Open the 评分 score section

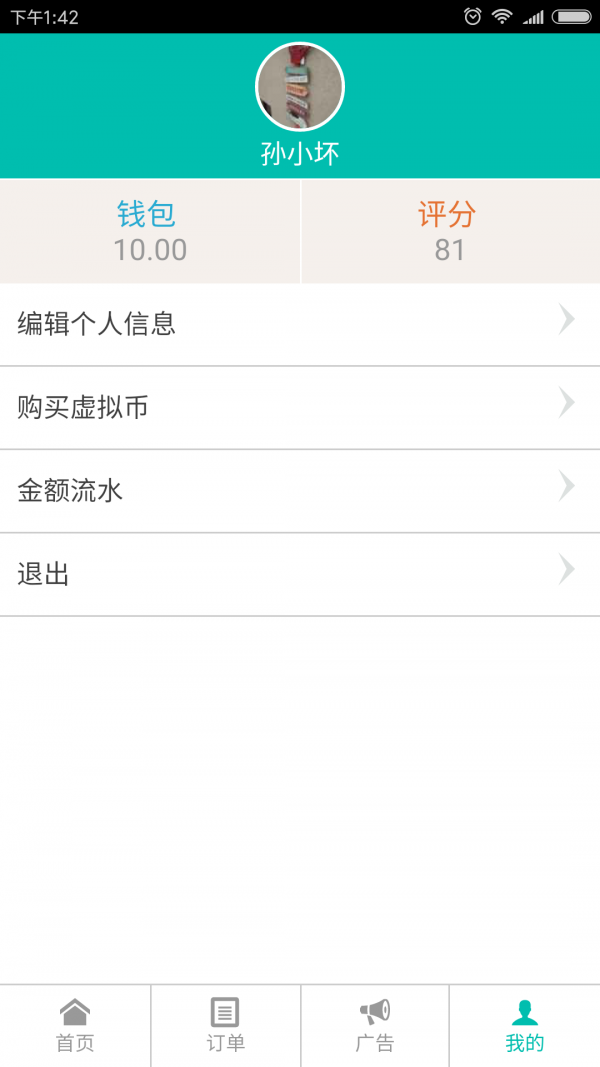[448, 231]
